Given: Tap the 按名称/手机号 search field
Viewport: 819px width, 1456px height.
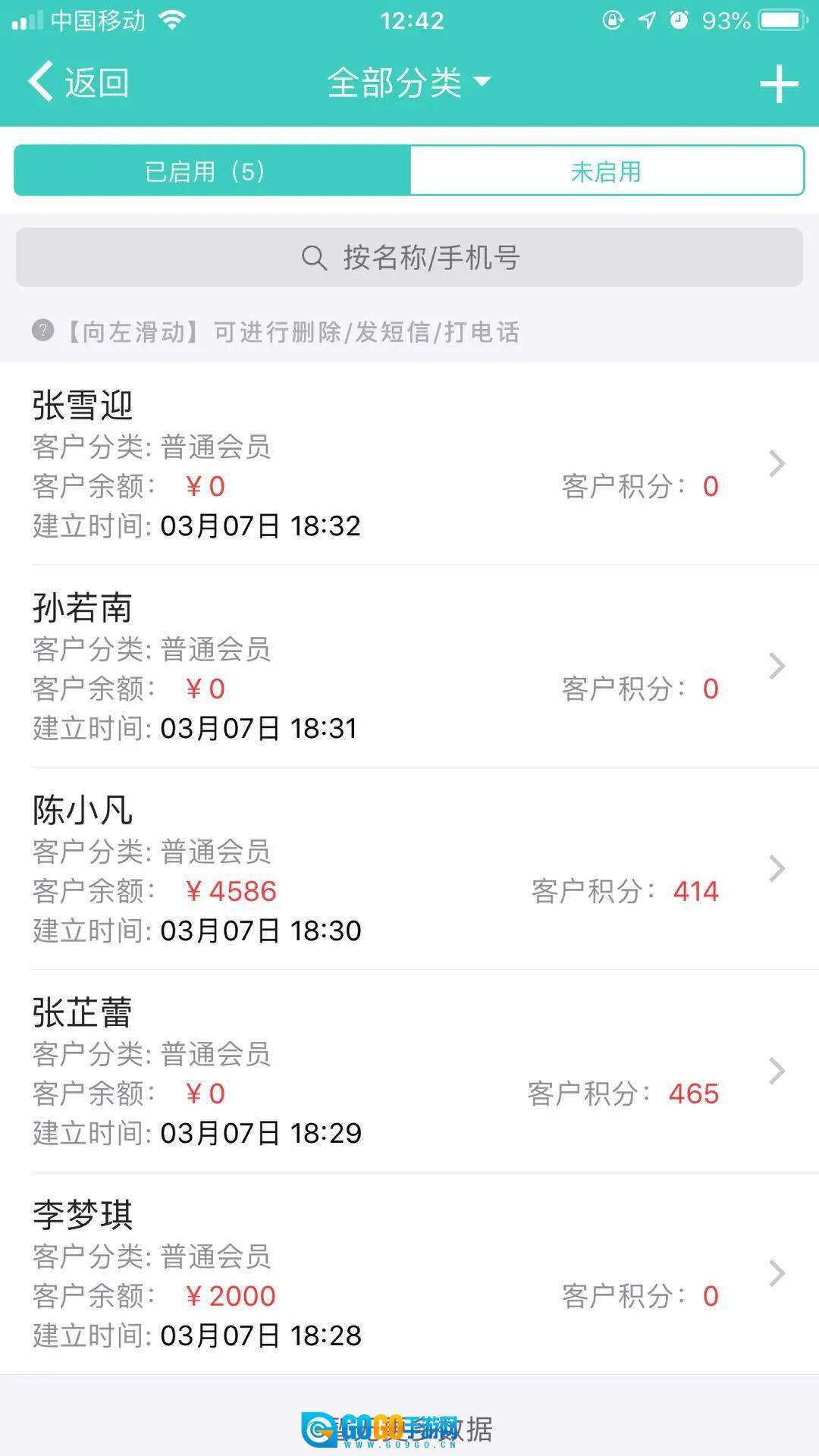Looking at the screenshot, I should pos(409,258).
